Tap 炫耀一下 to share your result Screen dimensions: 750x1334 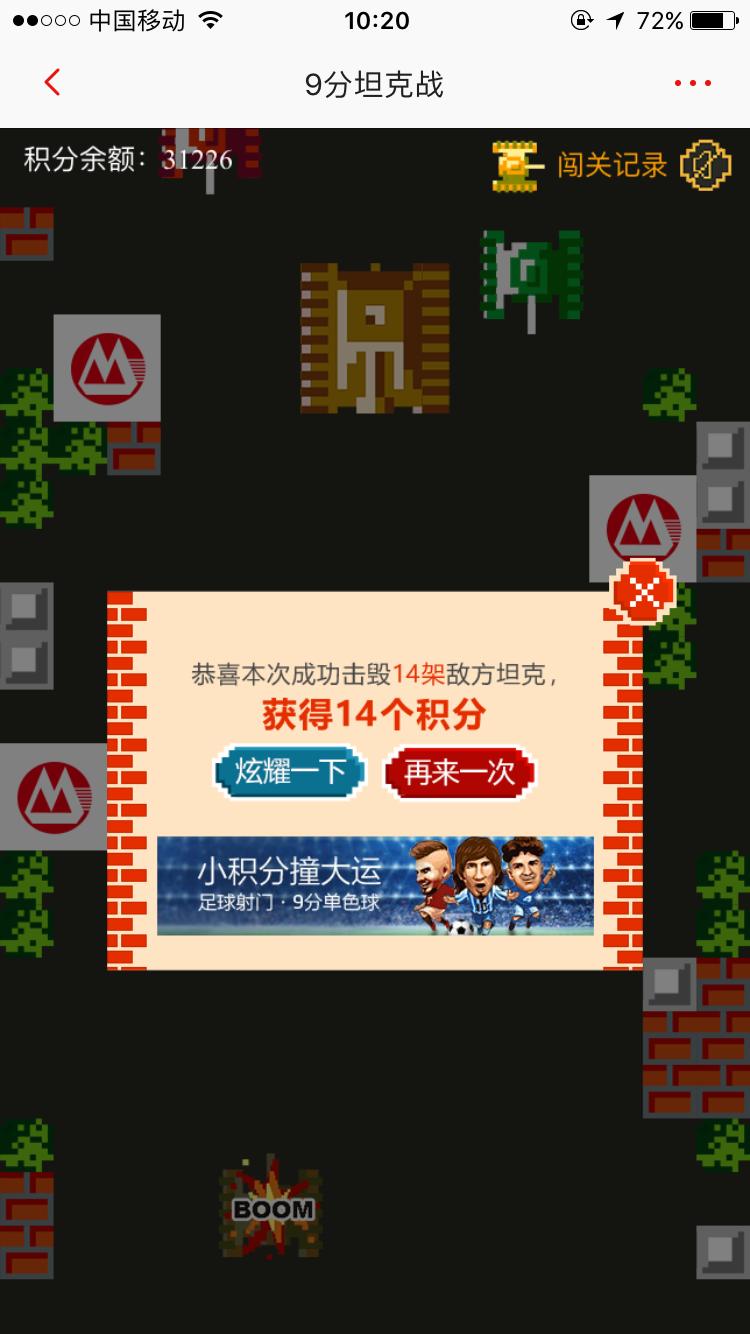tap(288, 773)
